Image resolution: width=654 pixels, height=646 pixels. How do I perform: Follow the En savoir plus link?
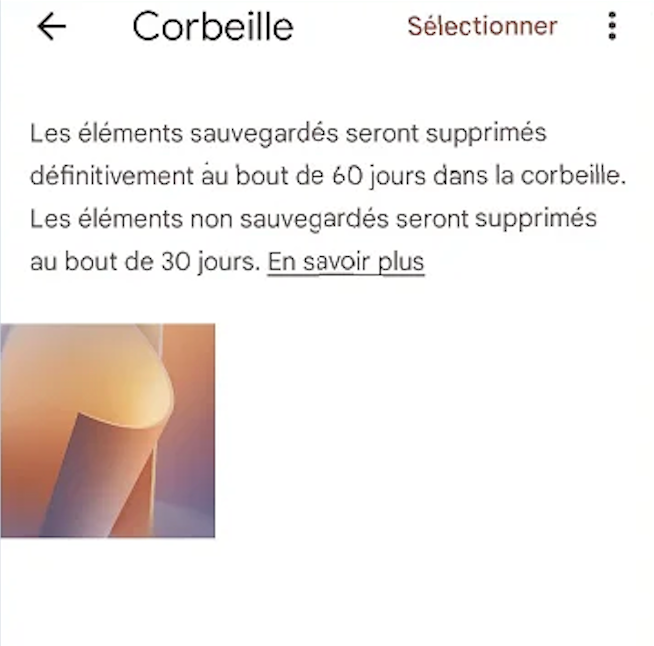[346, 263]
